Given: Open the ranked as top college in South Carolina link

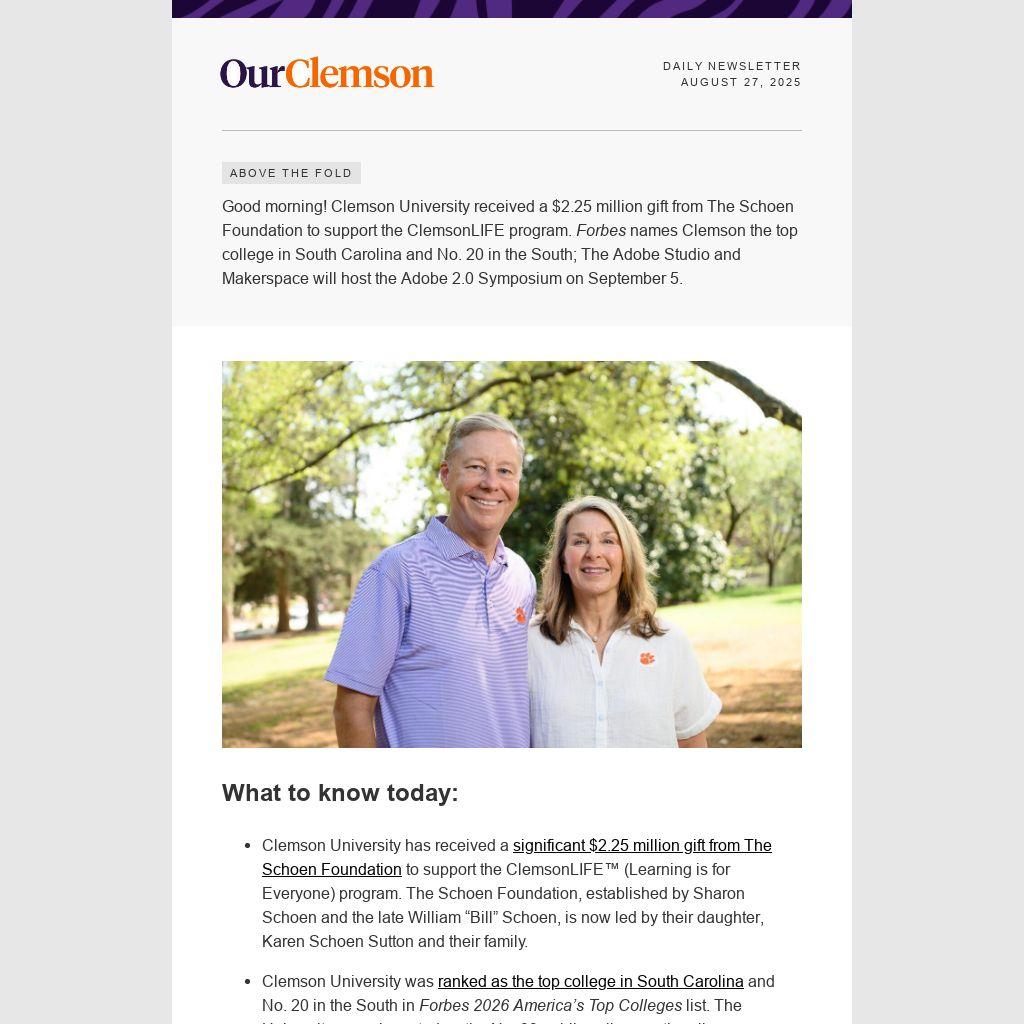Looking at the screenshot, I should tap(590, 982).
